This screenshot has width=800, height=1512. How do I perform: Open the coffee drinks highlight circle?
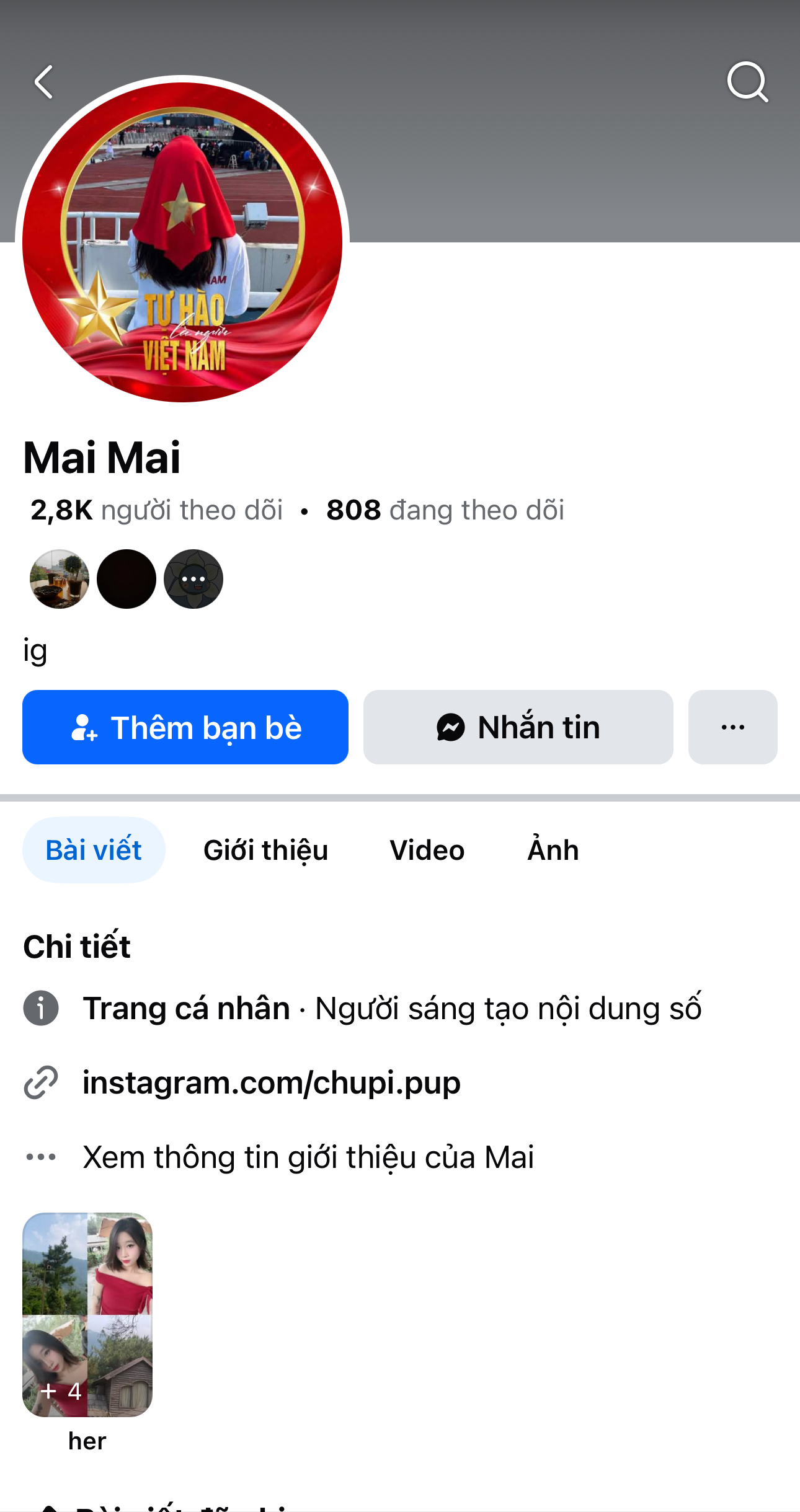click(60, 579)
